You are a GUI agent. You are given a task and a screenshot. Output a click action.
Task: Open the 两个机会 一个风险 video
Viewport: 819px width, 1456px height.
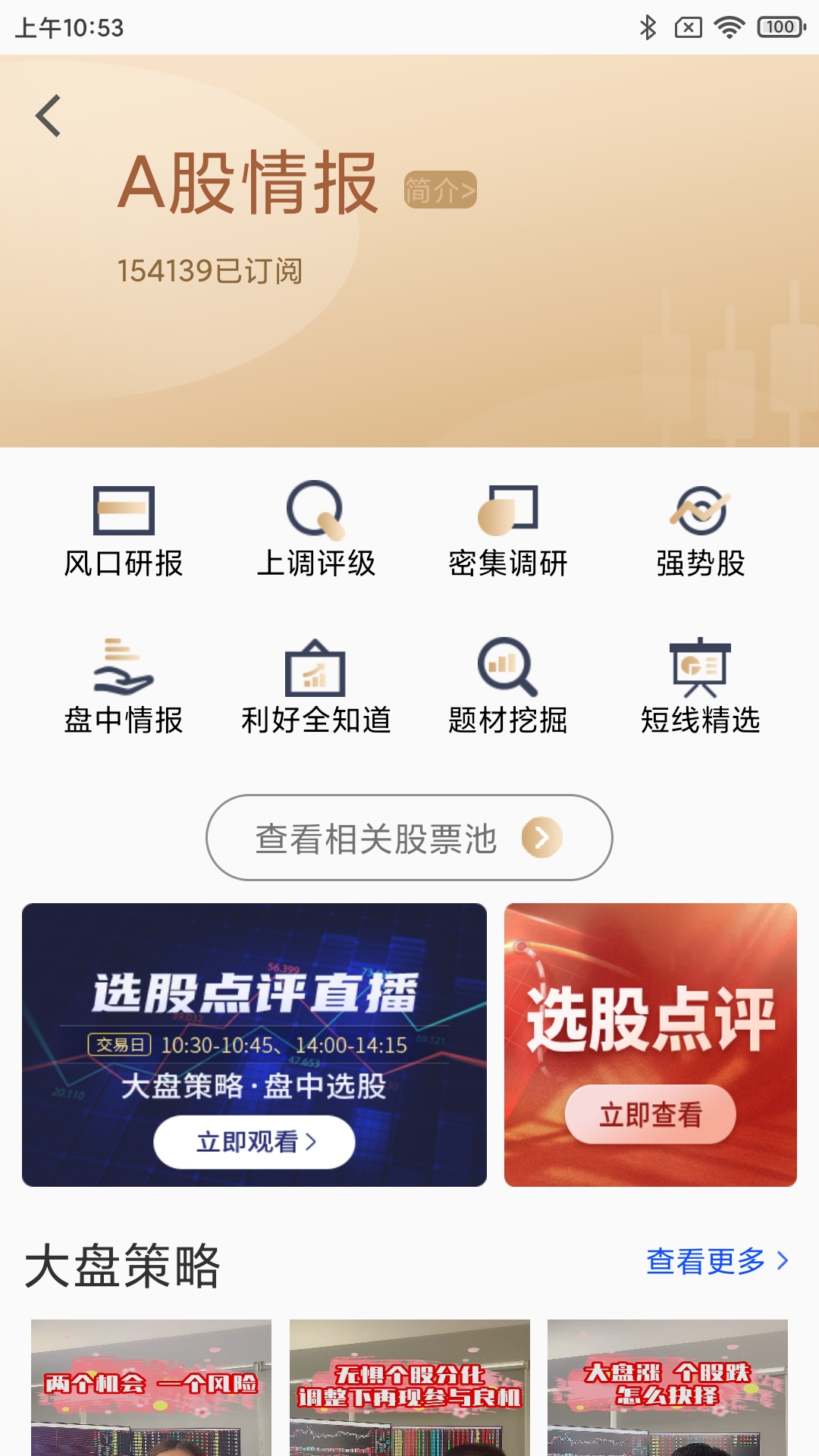point(151,1388)
